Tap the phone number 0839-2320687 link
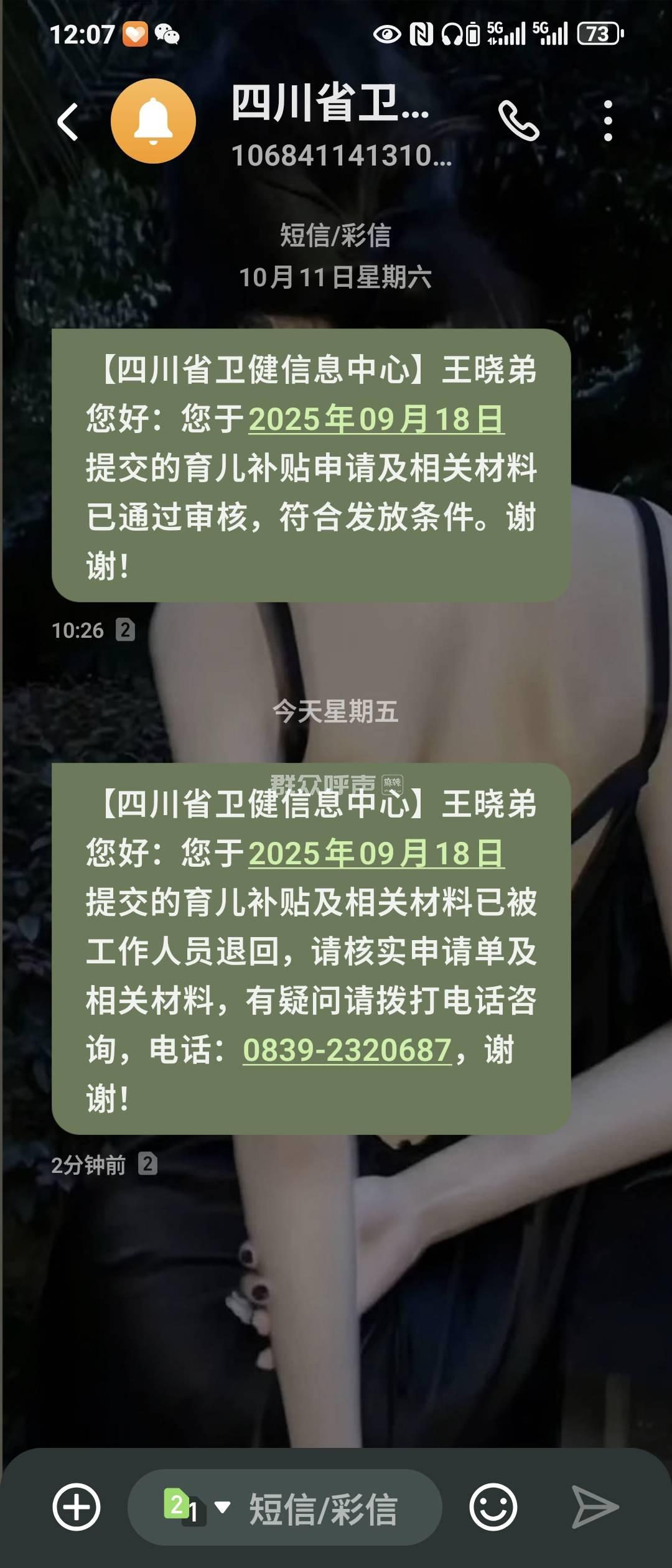 tap(347, 1050)
